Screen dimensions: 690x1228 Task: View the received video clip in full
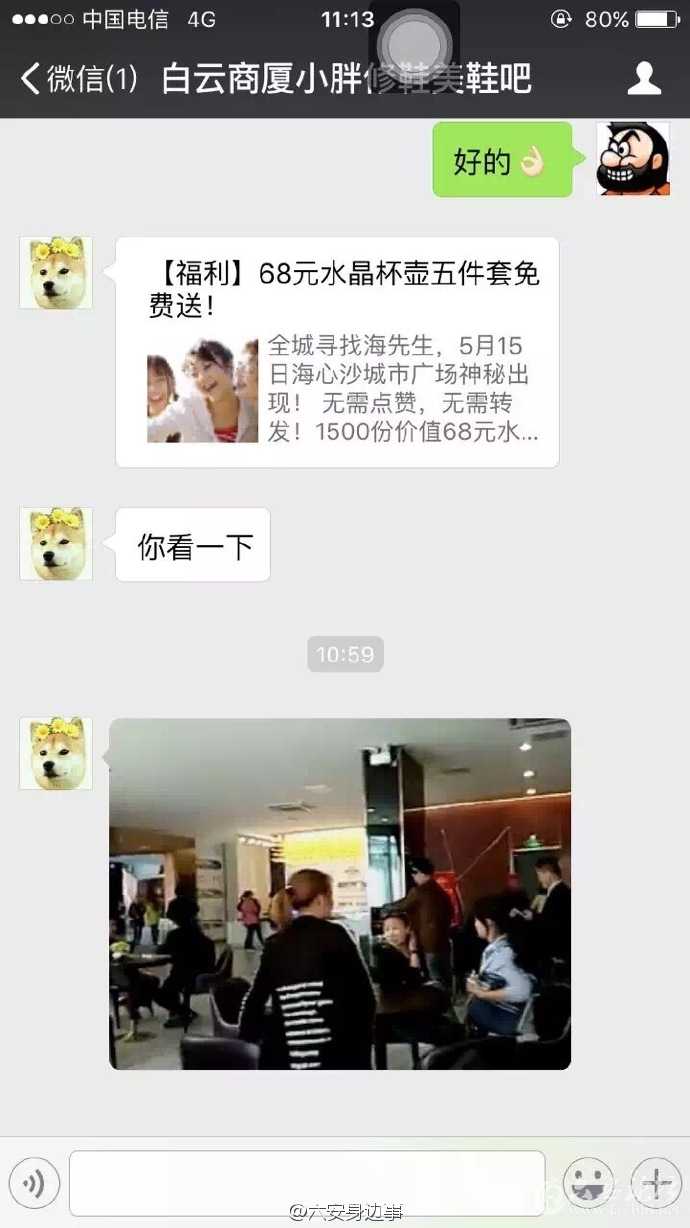pyautogui.click(x=340, y=894)
